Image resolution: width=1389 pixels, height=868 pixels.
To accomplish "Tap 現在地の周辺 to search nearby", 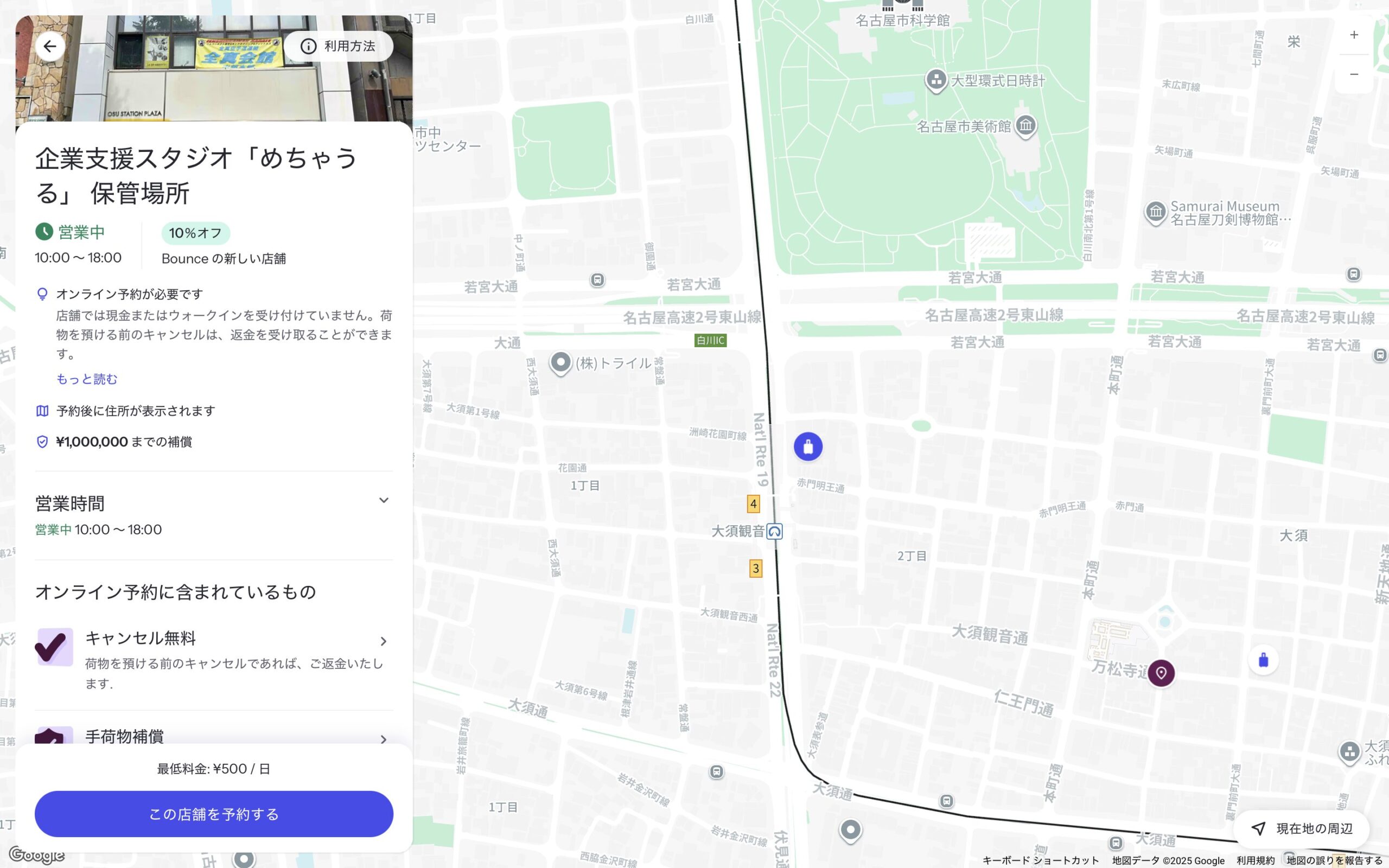I will tap(1302, 828).
